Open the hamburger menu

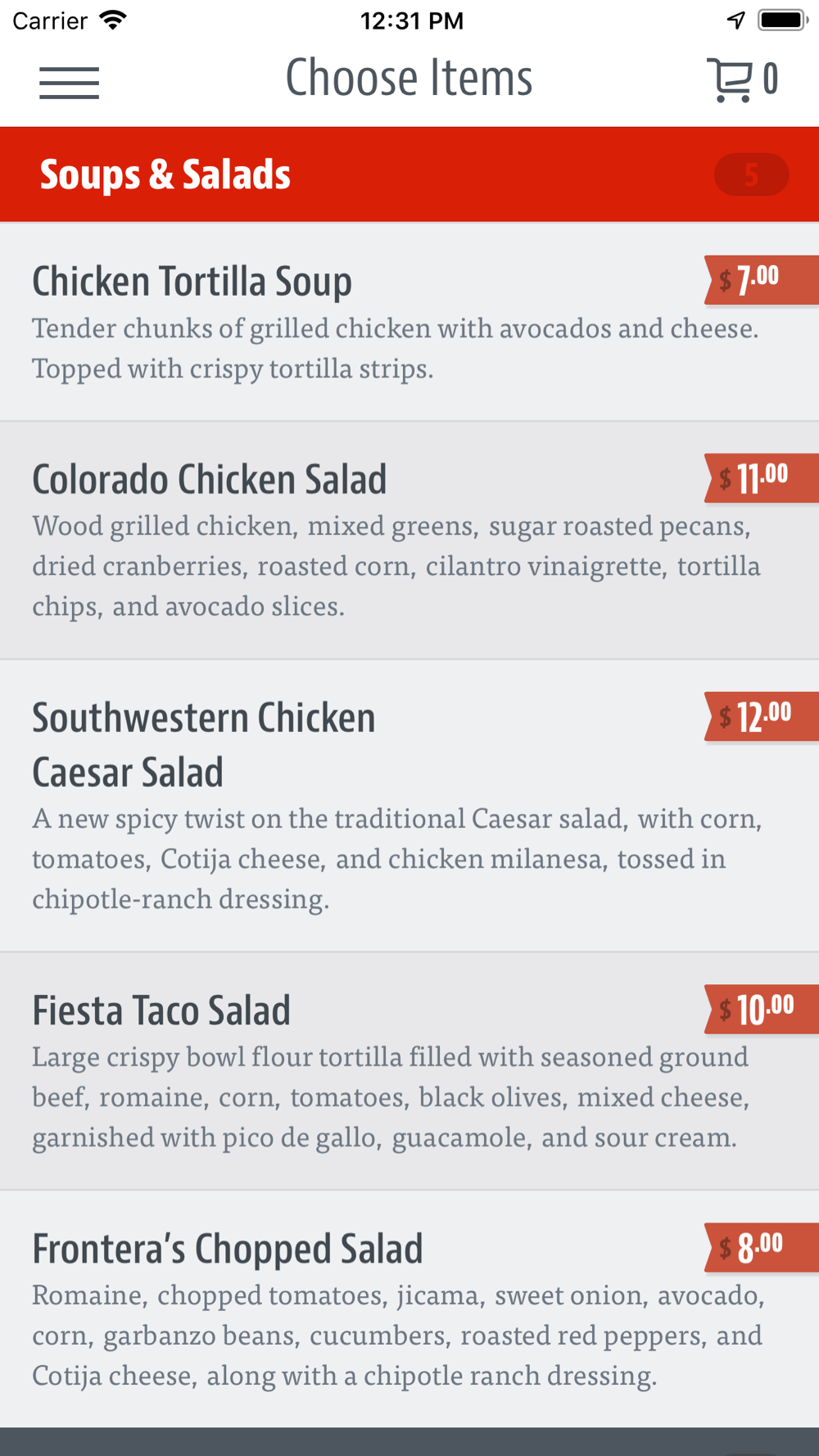pyautogui.click(x=69, y=83)
